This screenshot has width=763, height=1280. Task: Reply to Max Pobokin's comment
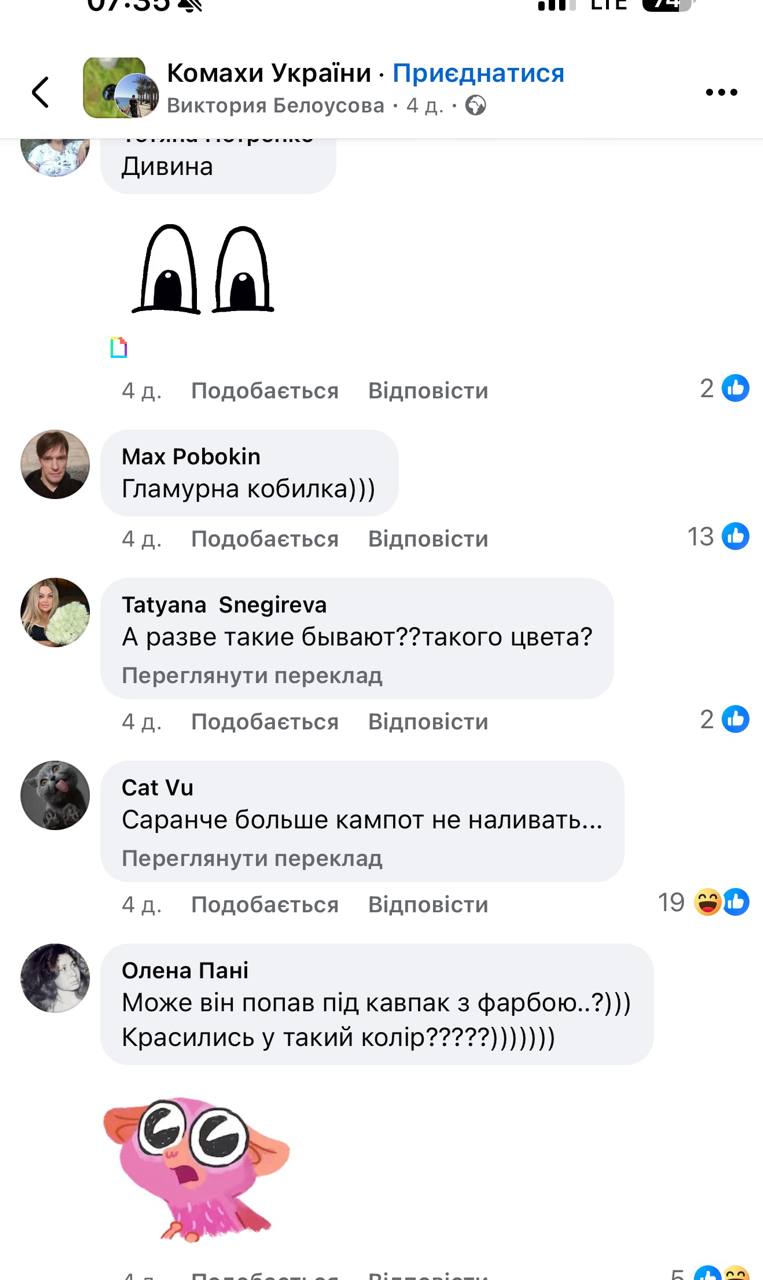(x=427, y=539)
